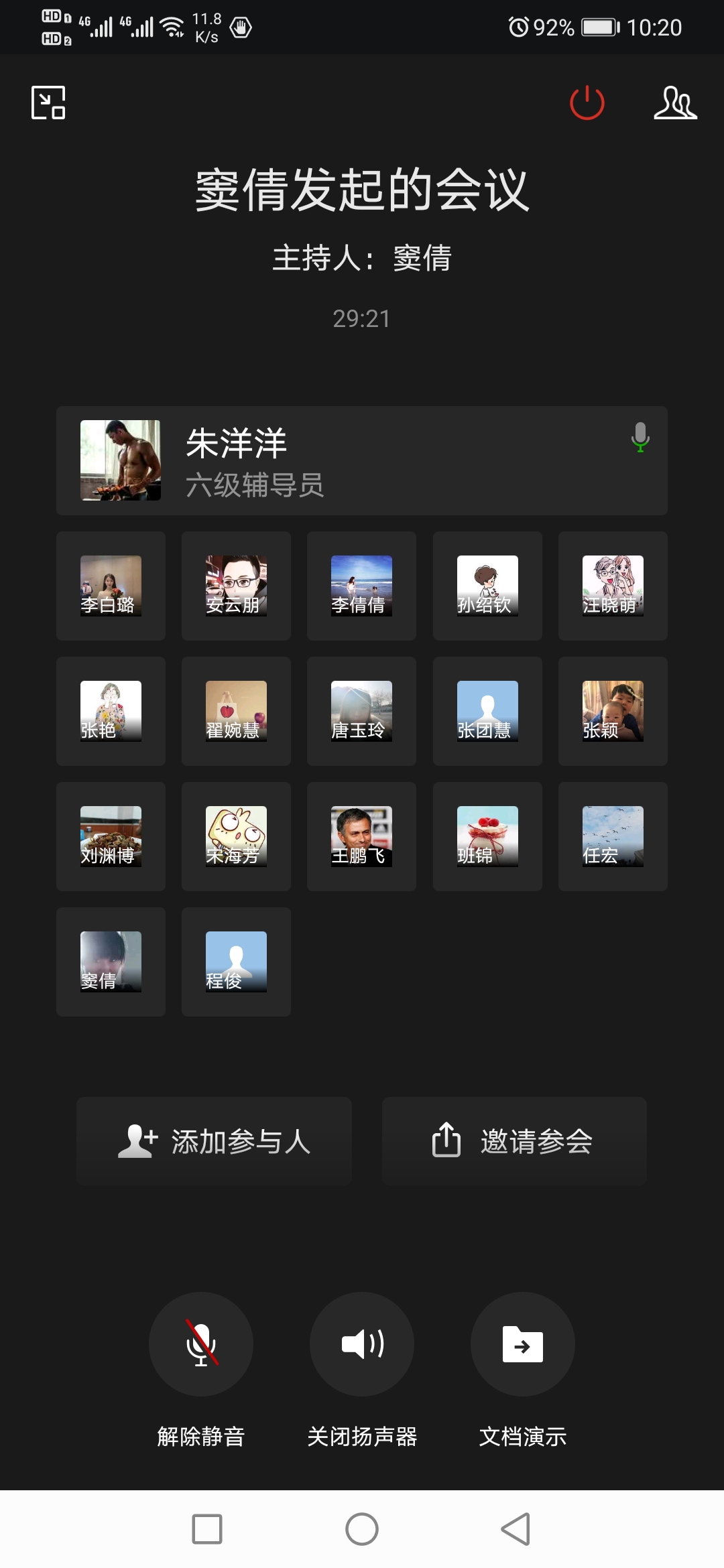Open participant tile 唐玉玲
This screenshot has width=724, height=1568.
tap(361, 711)
